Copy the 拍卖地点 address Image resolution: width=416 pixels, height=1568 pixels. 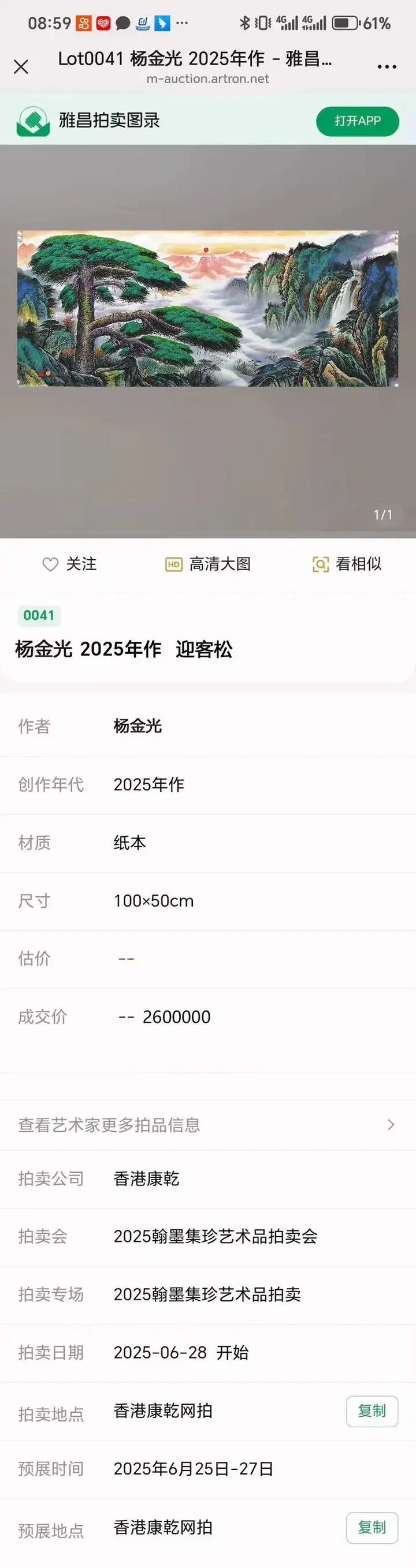coord(372,1411)
